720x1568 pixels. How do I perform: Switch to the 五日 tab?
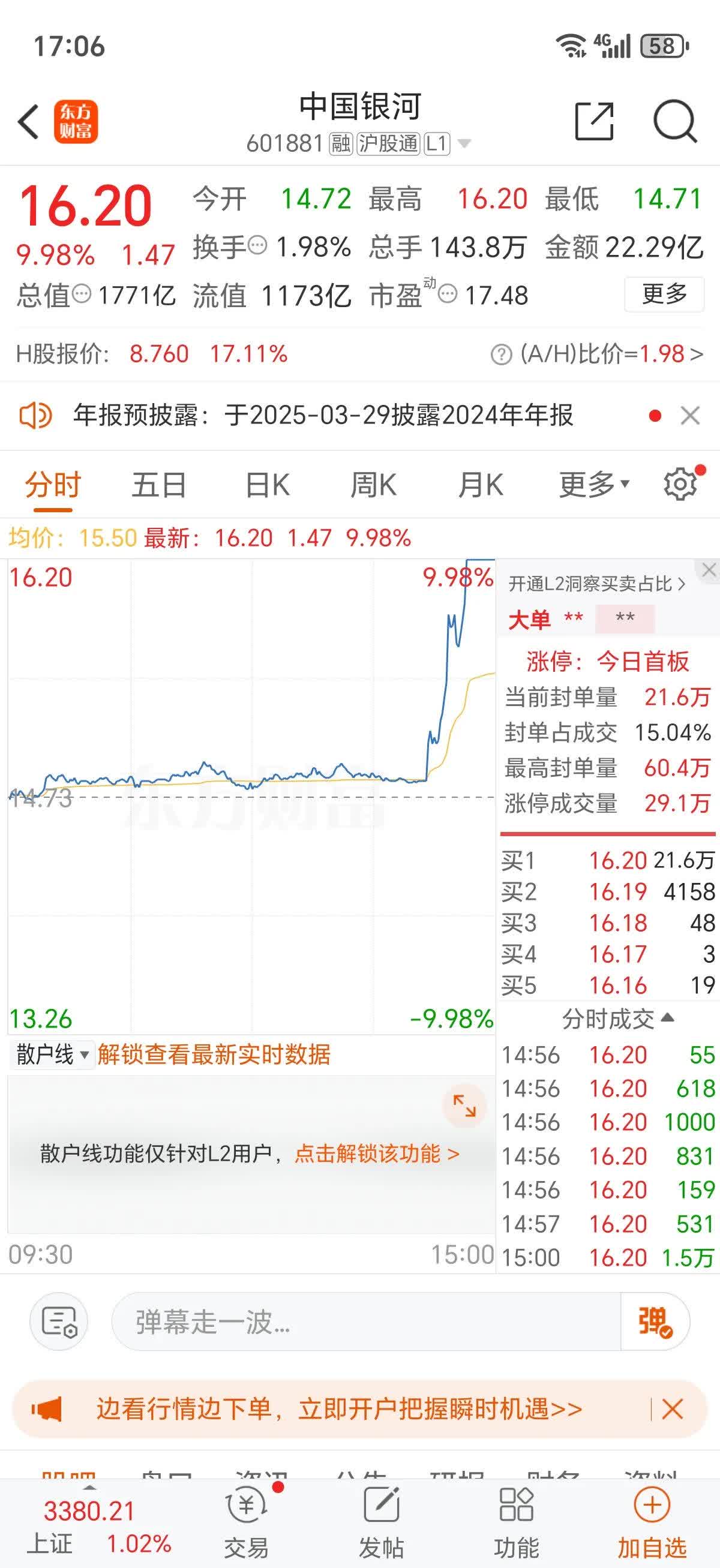coord(160,484)
